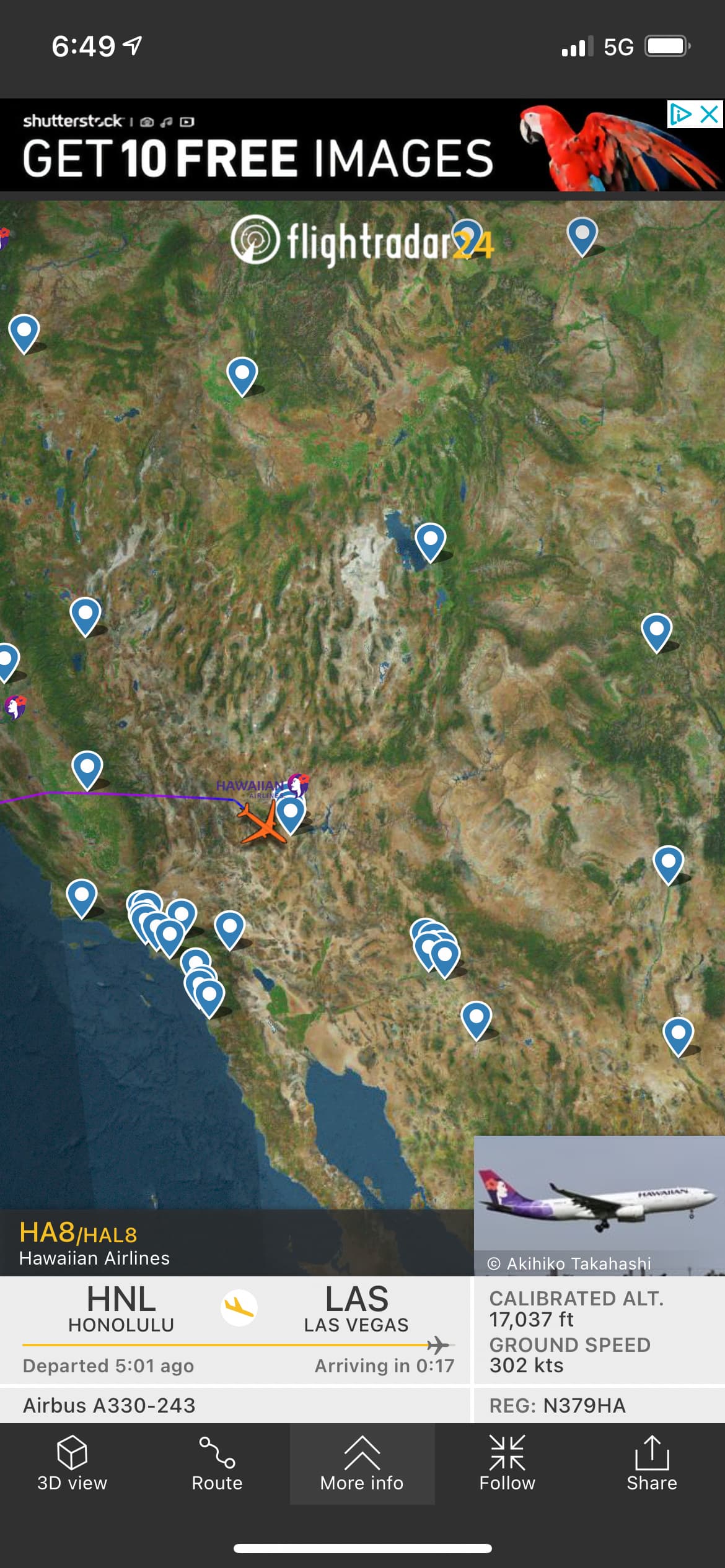
Task: Close the Shutterstock ad
Action: (709, 115)
